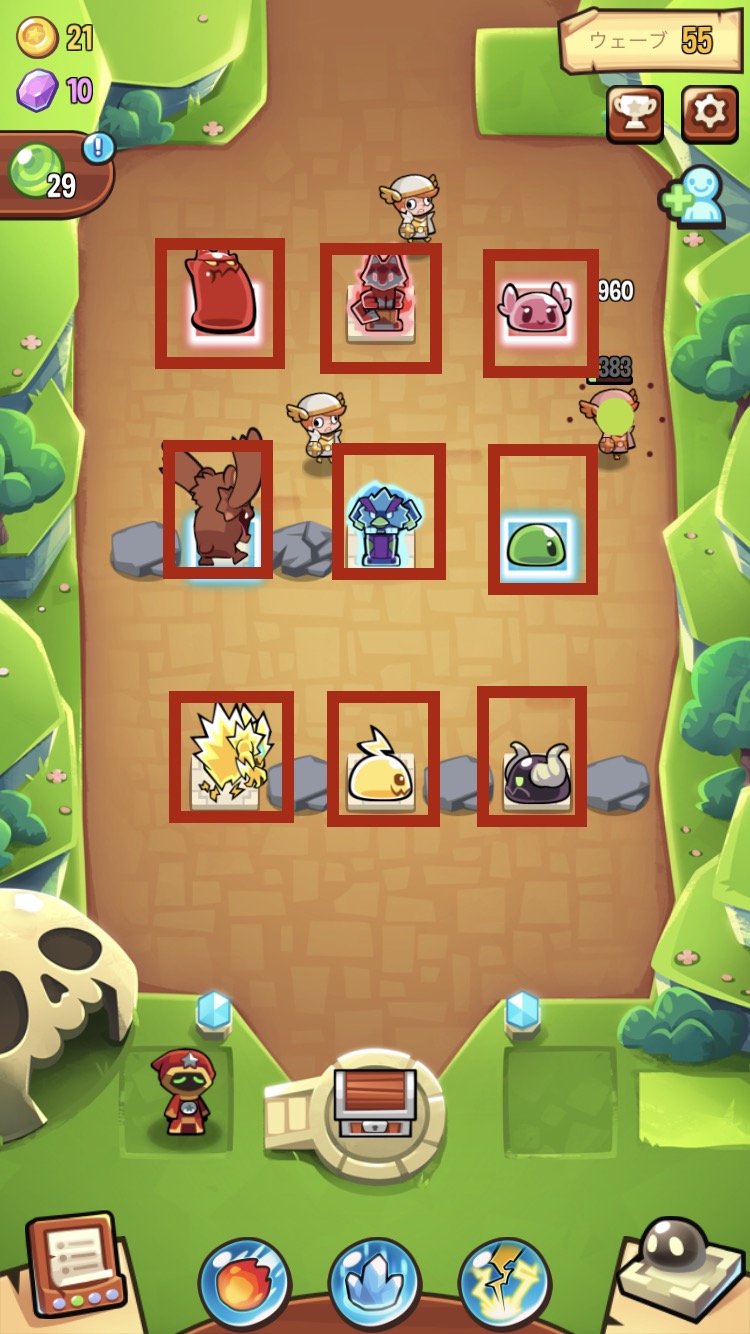Cast the lightning spell
The height and width of the screenshot is (1334, 750).
pos(503,1283)
